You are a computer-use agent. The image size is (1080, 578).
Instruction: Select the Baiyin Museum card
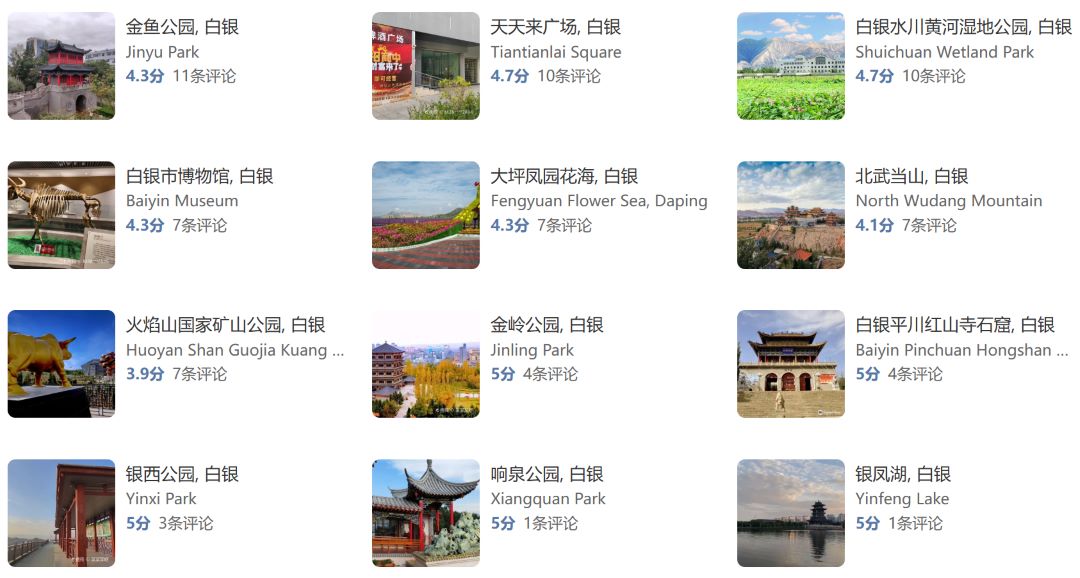point(199,177)
